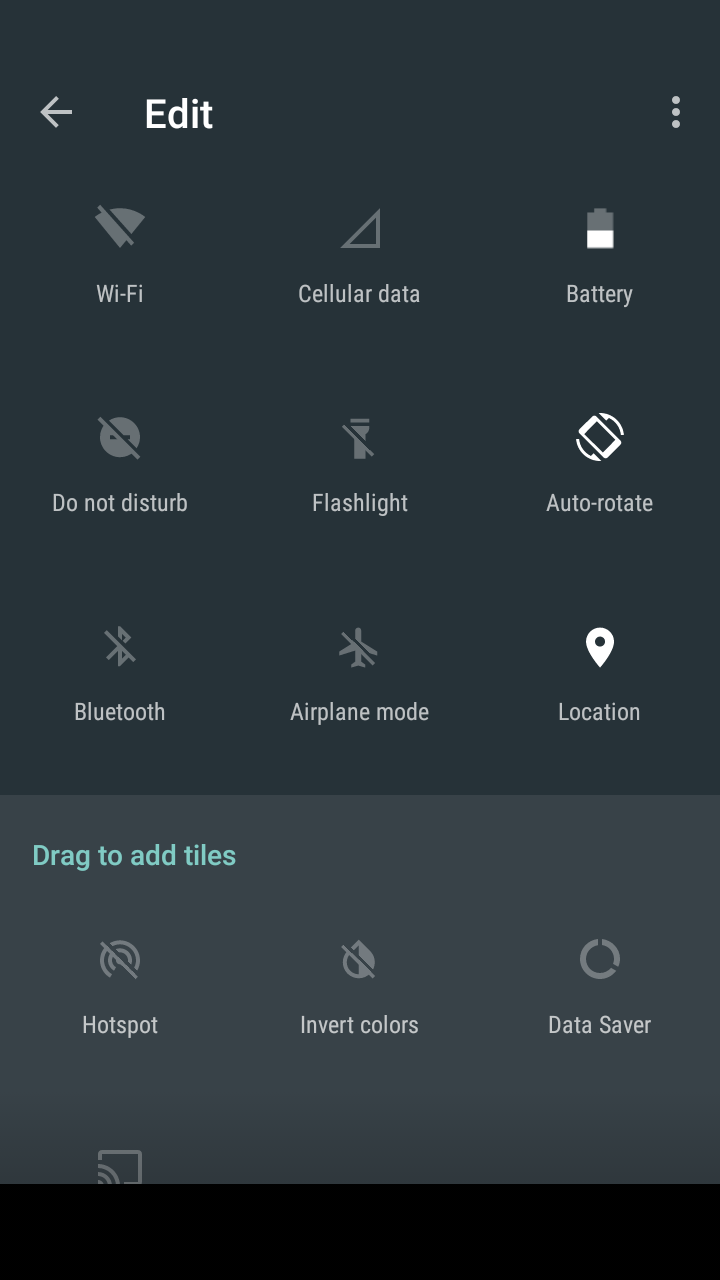Select the Invert colors tile
The height and width of the screenshot is (1280, 720).
360,987
